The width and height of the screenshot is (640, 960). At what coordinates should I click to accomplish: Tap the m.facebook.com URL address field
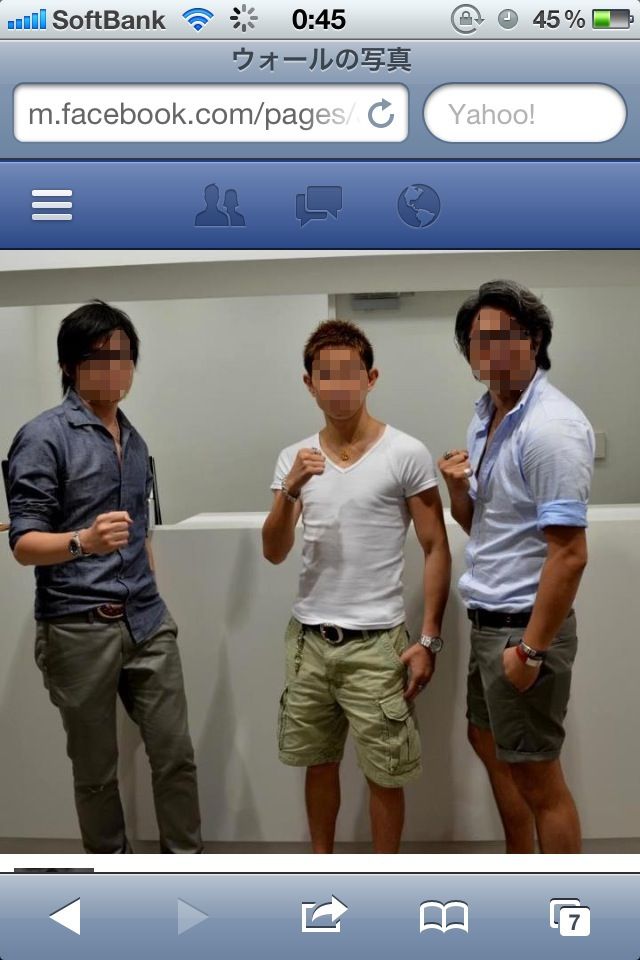190,114
